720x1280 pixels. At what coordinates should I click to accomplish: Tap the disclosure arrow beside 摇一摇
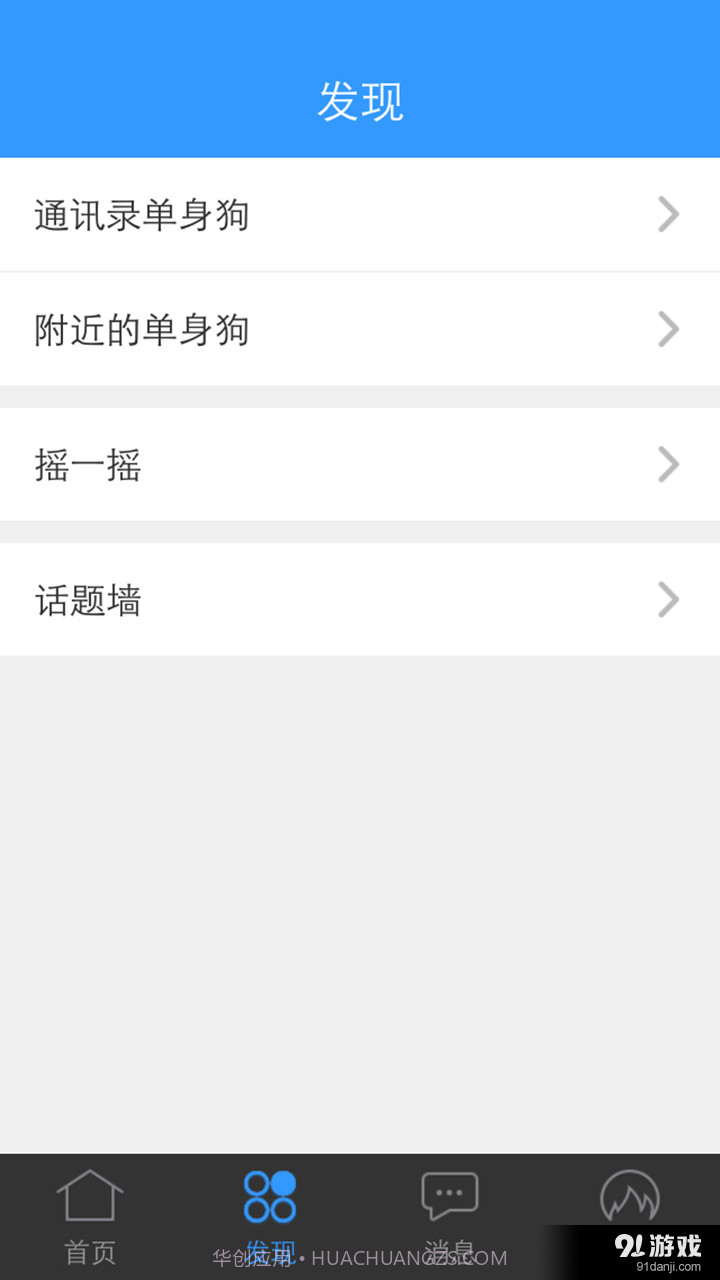[667, 464]
